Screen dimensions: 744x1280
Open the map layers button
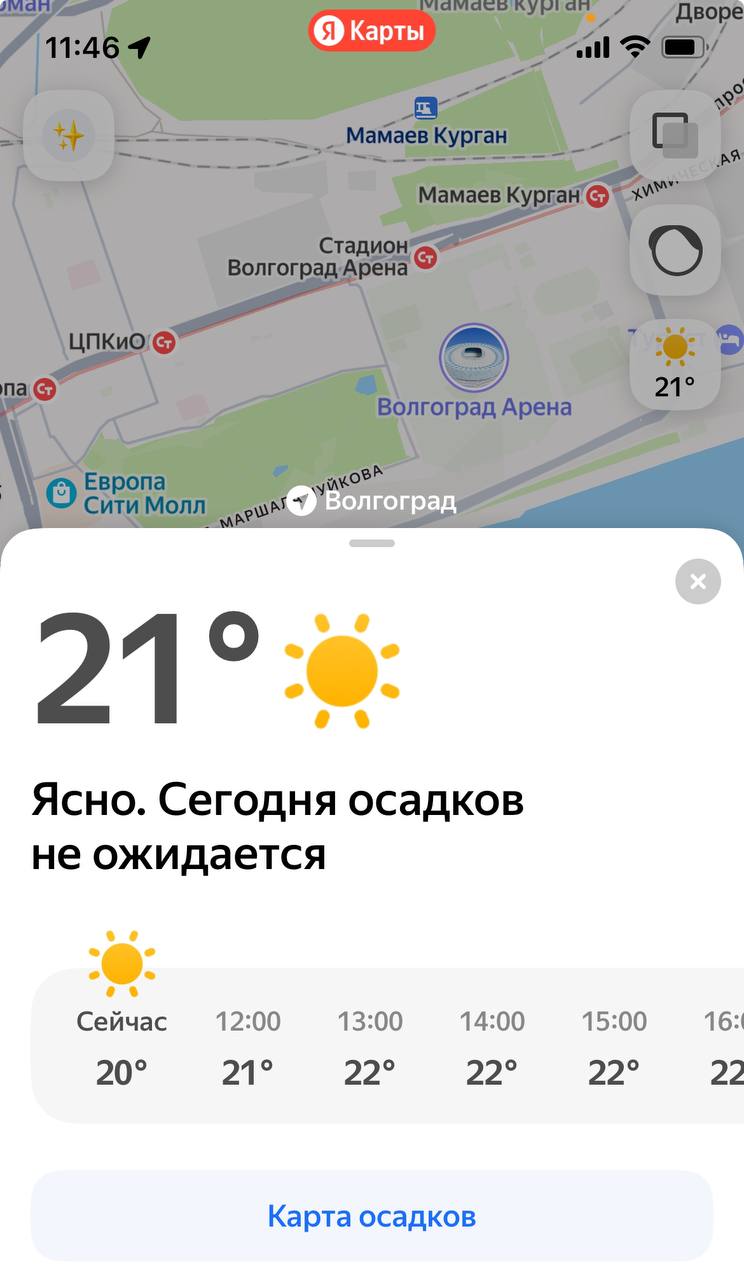click(674, 135)
